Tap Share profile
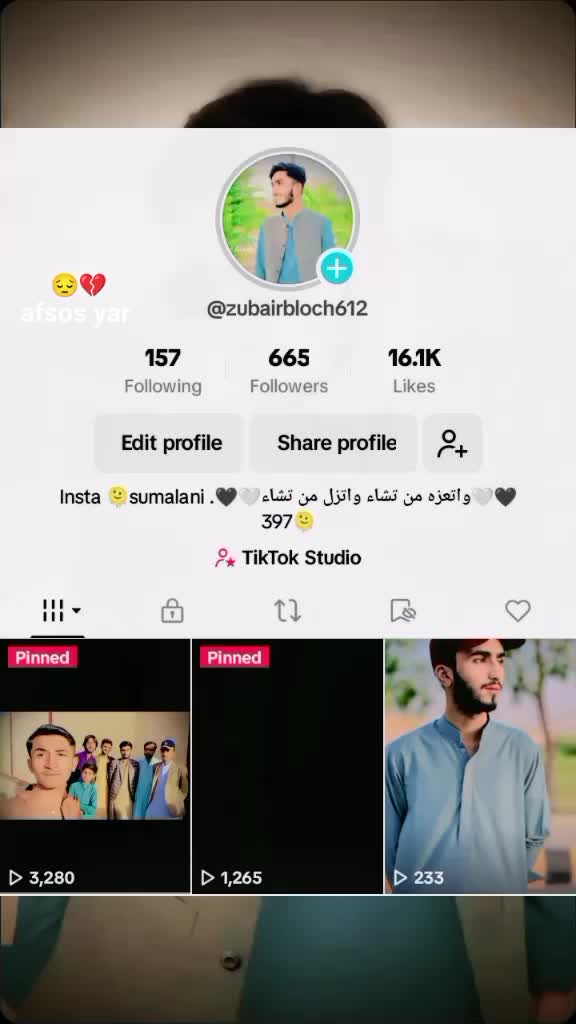 [336, 443]
